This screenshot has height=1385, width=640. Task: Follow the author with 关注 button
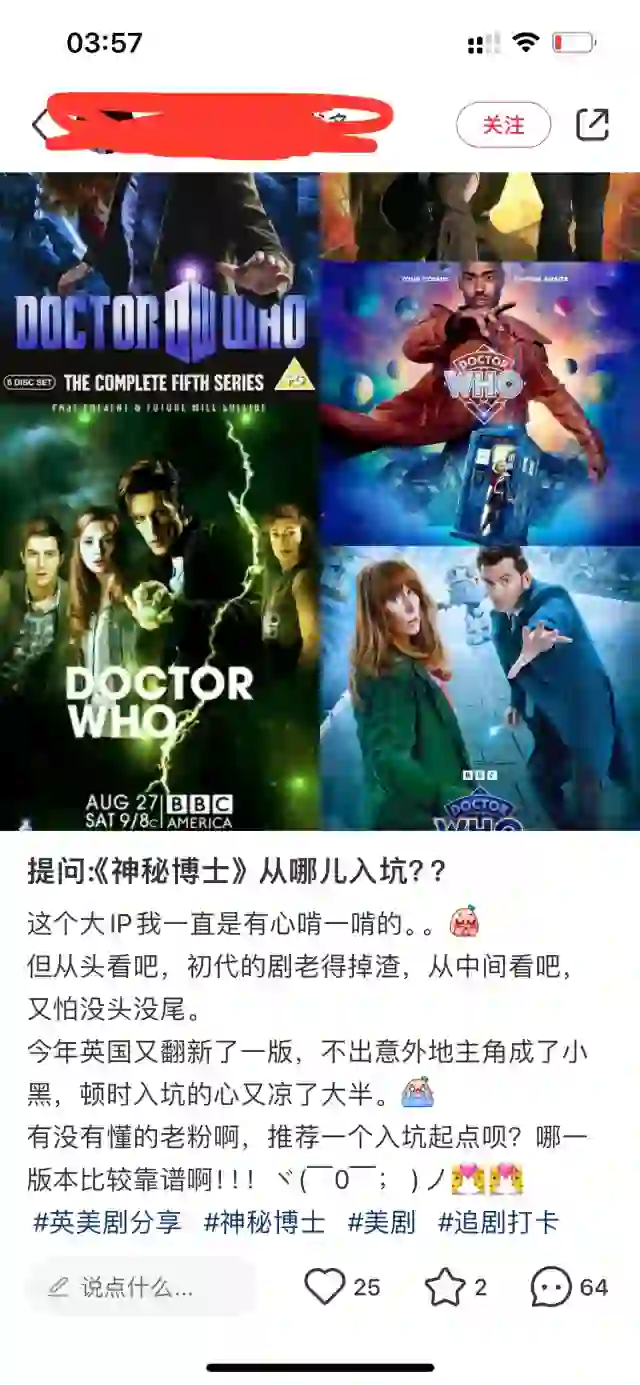coord(503,125)
